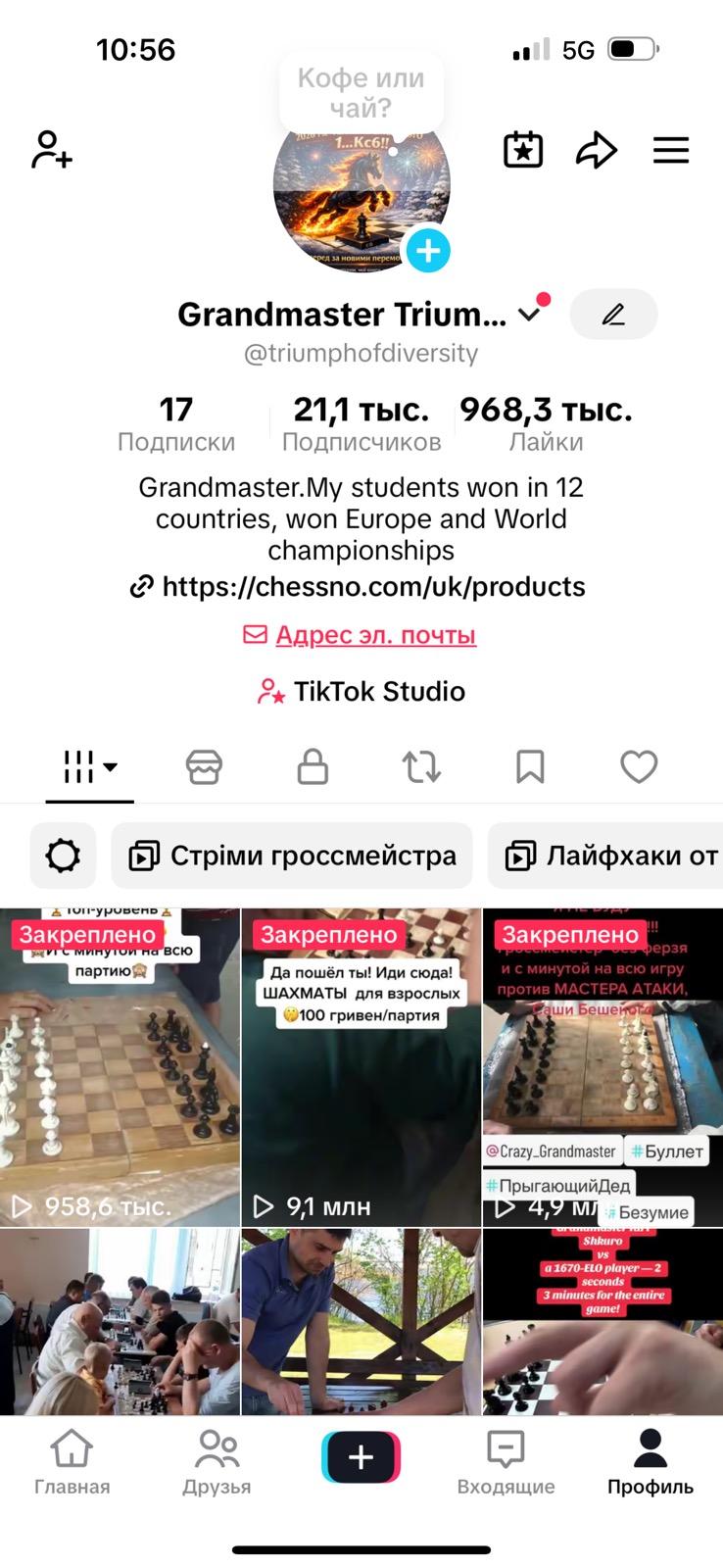The image size is (723, 1568).
Task: Open the add friends icon
Action: 51,149
